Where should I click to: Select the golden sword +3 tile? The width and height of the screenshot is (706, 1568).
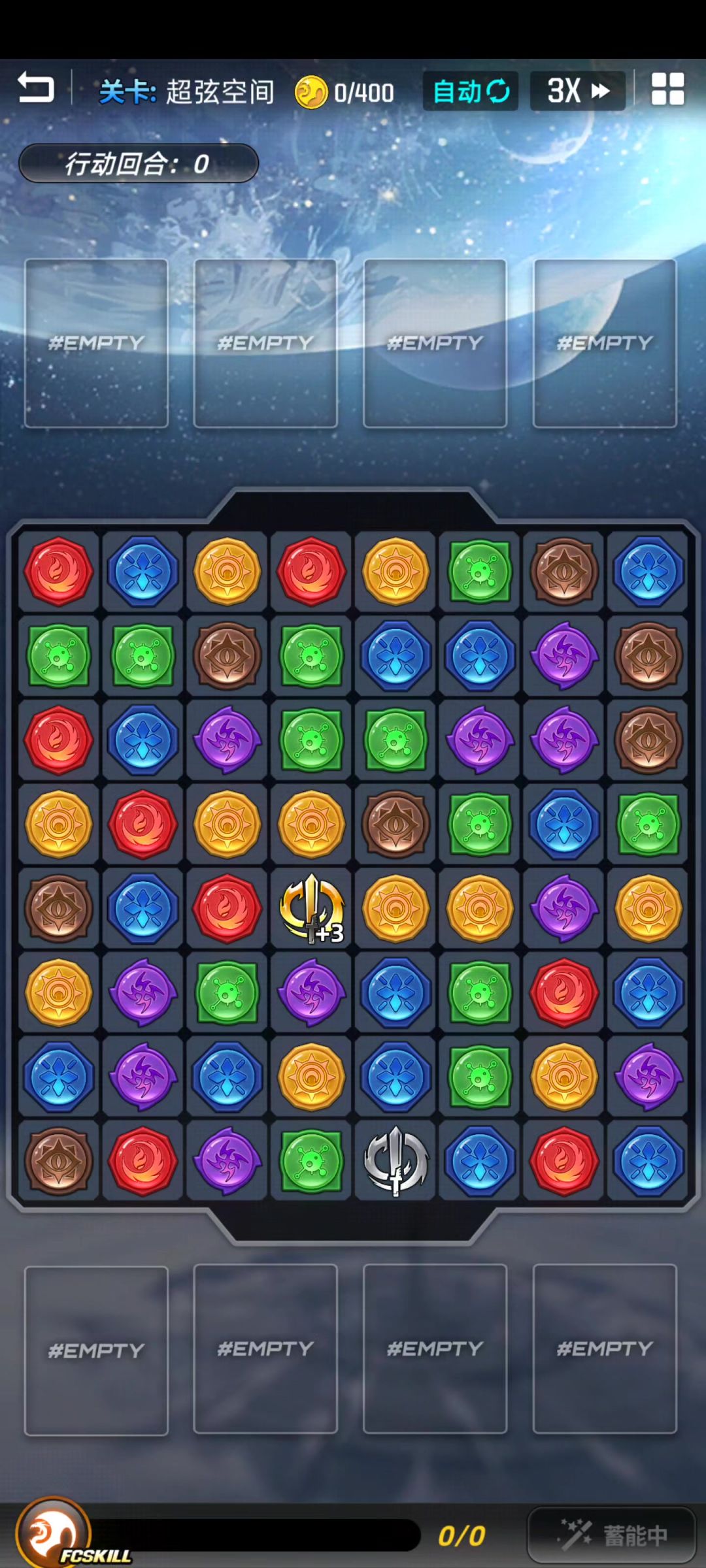click(312, 908)
